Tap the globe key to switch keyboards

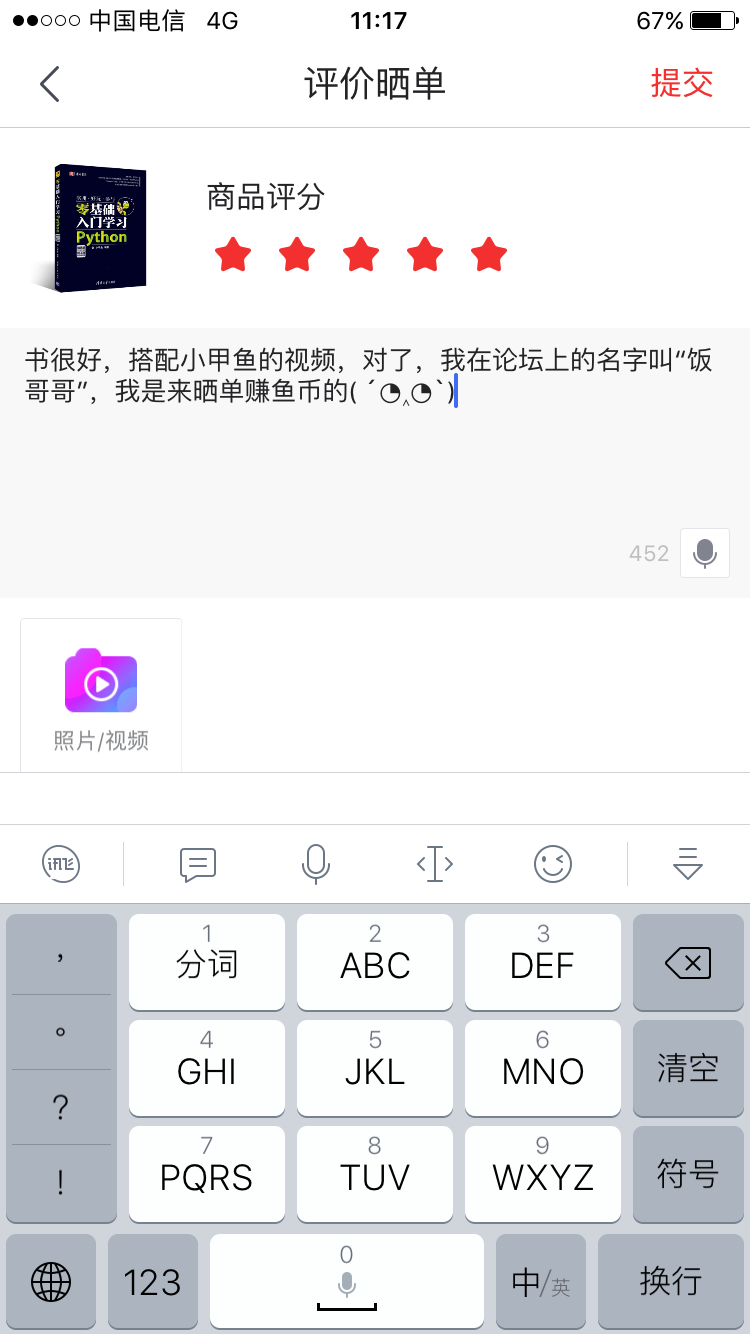(x=51, y=1281)
